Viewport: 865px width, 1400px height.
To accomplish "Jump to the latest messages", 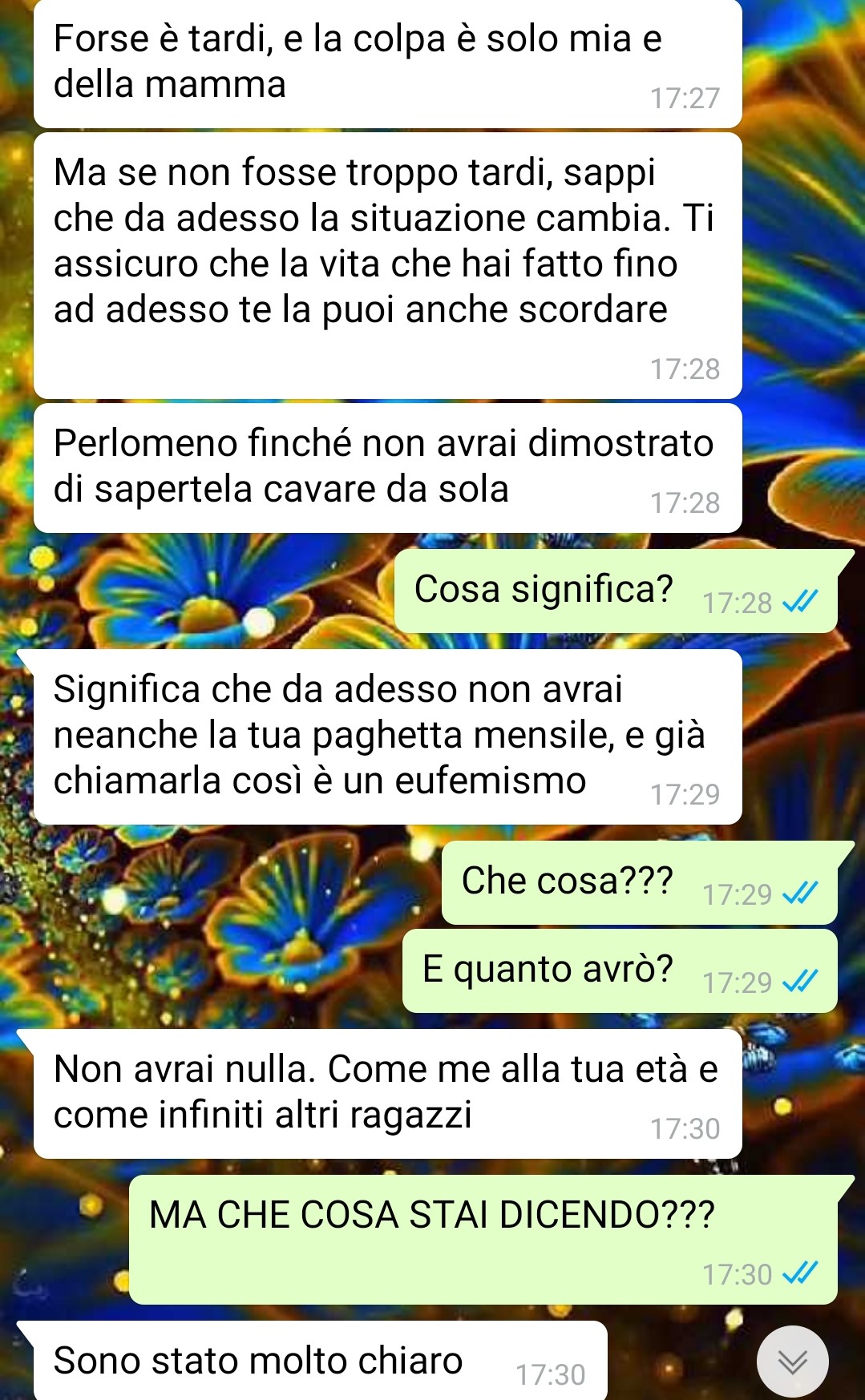I will pos(792,1361).
